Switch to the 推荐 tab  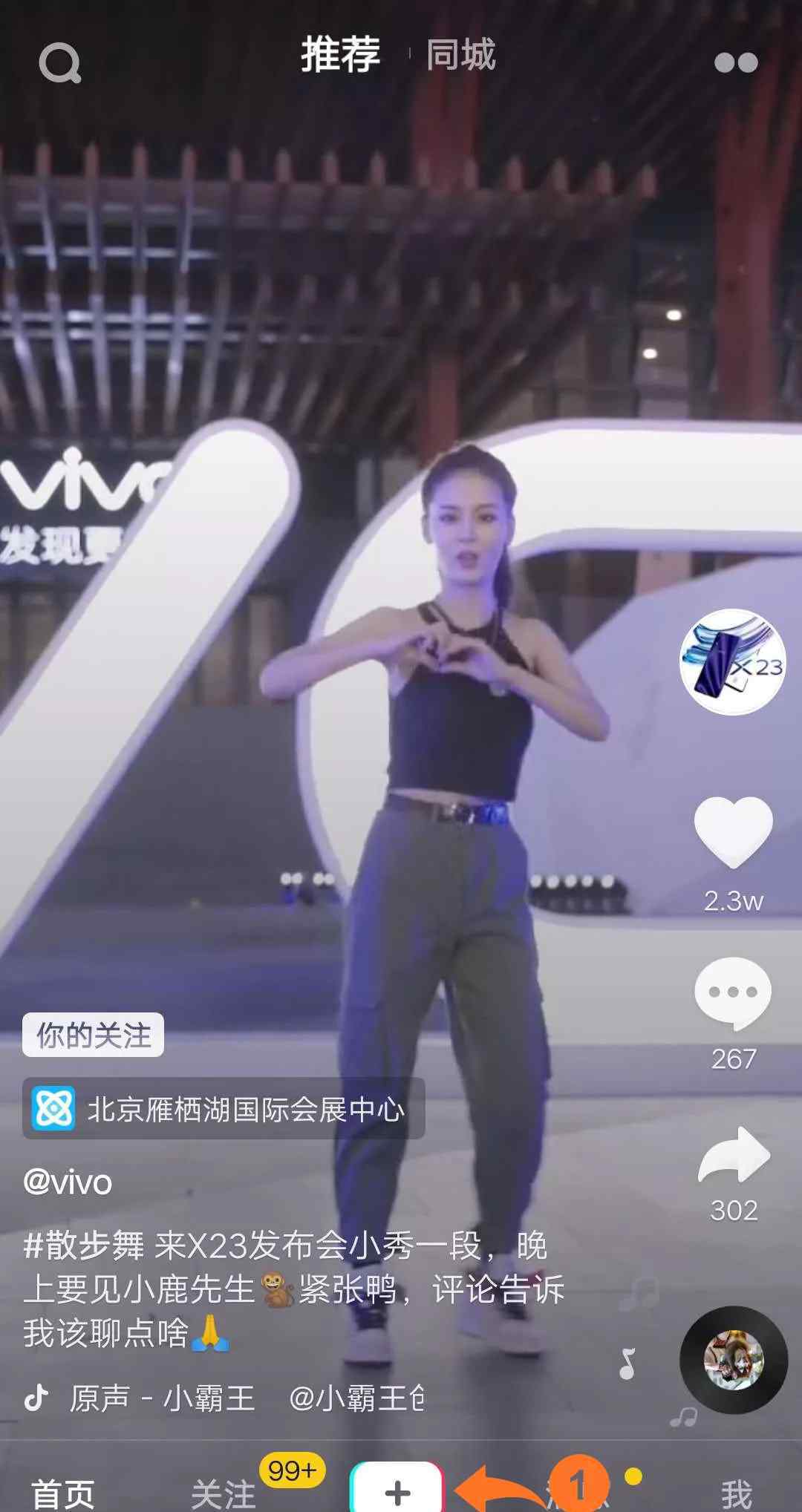coord(340,55)
